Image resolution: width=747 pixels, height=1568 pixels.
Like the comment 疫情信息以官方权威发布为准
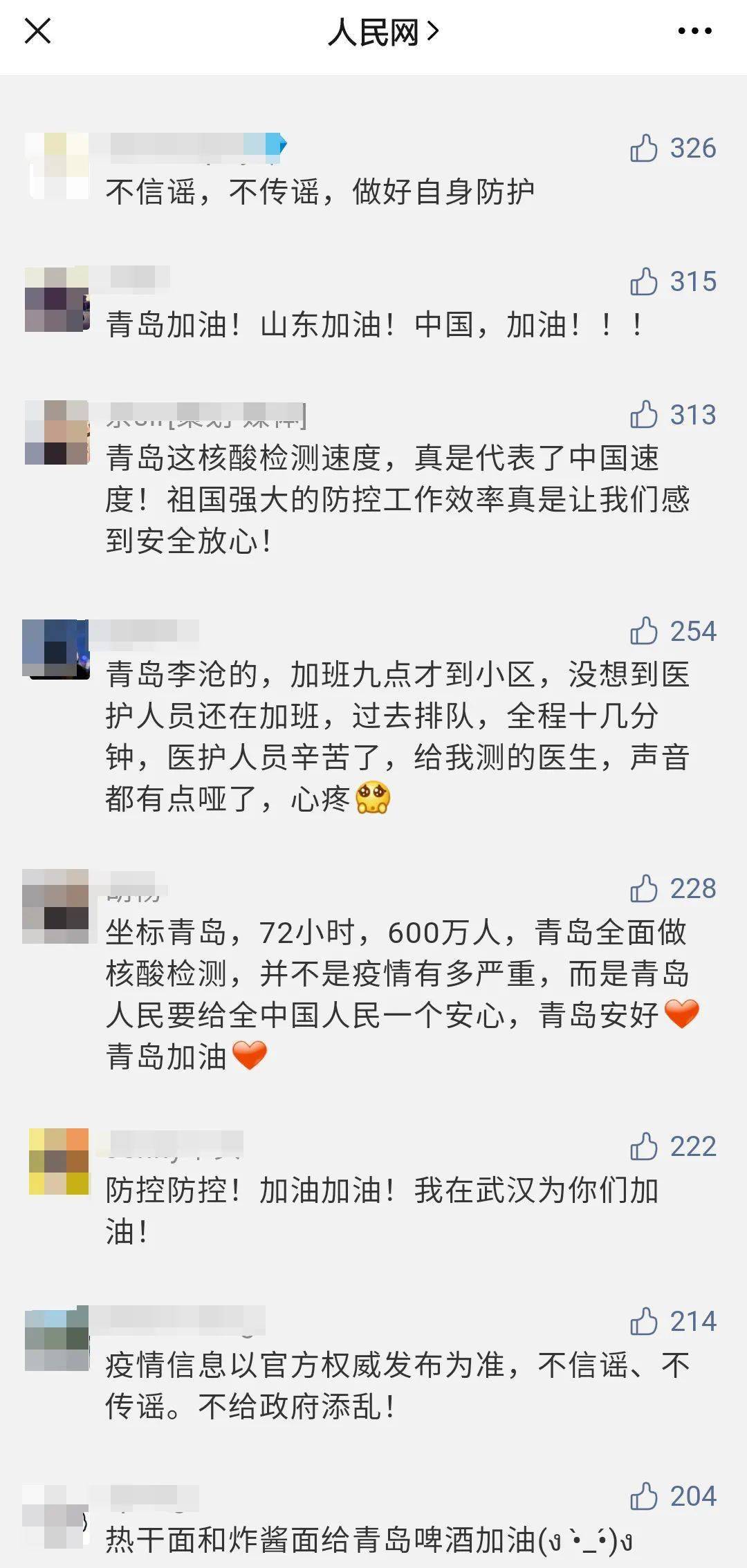tap(643, 1322)
